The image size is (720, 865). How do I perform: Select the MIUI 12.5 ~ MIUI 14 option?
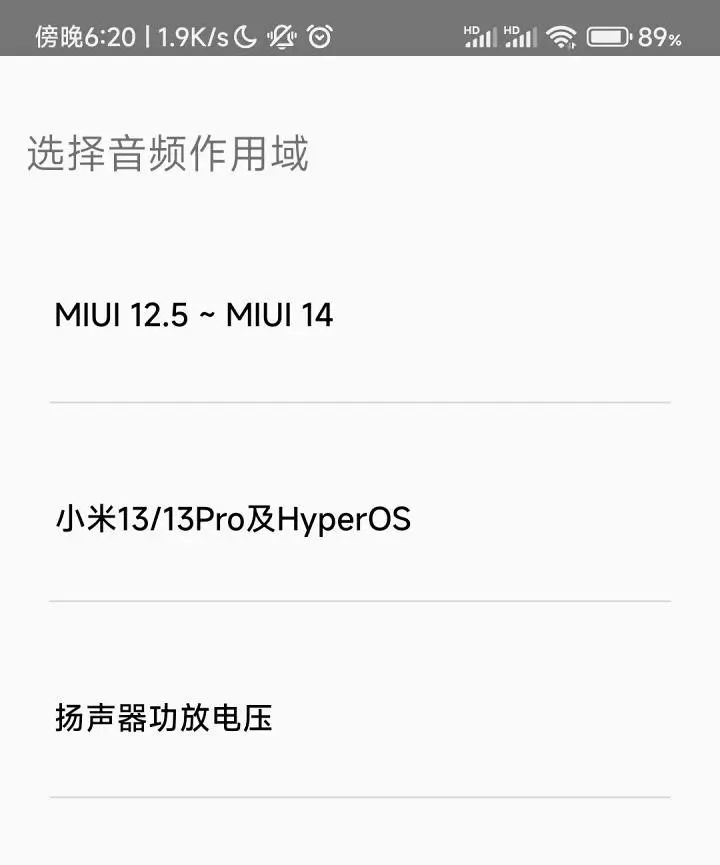point(194,316)
